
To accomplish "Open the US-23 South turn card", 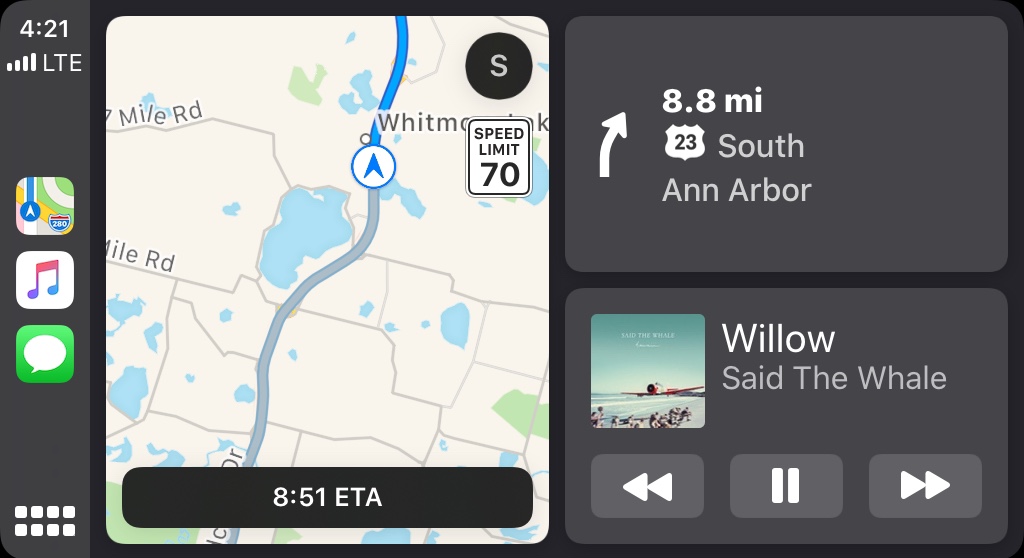I will [785, 144].
